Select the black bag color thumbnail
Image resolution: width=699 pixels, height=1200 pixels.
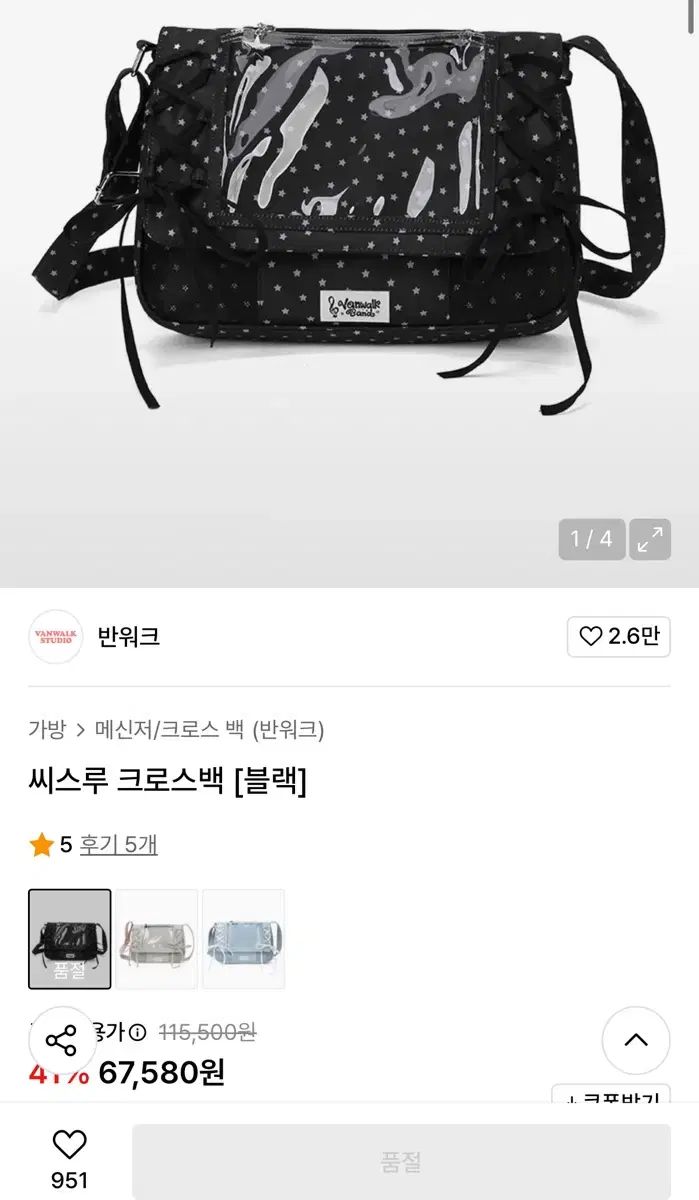click(69, 939)
